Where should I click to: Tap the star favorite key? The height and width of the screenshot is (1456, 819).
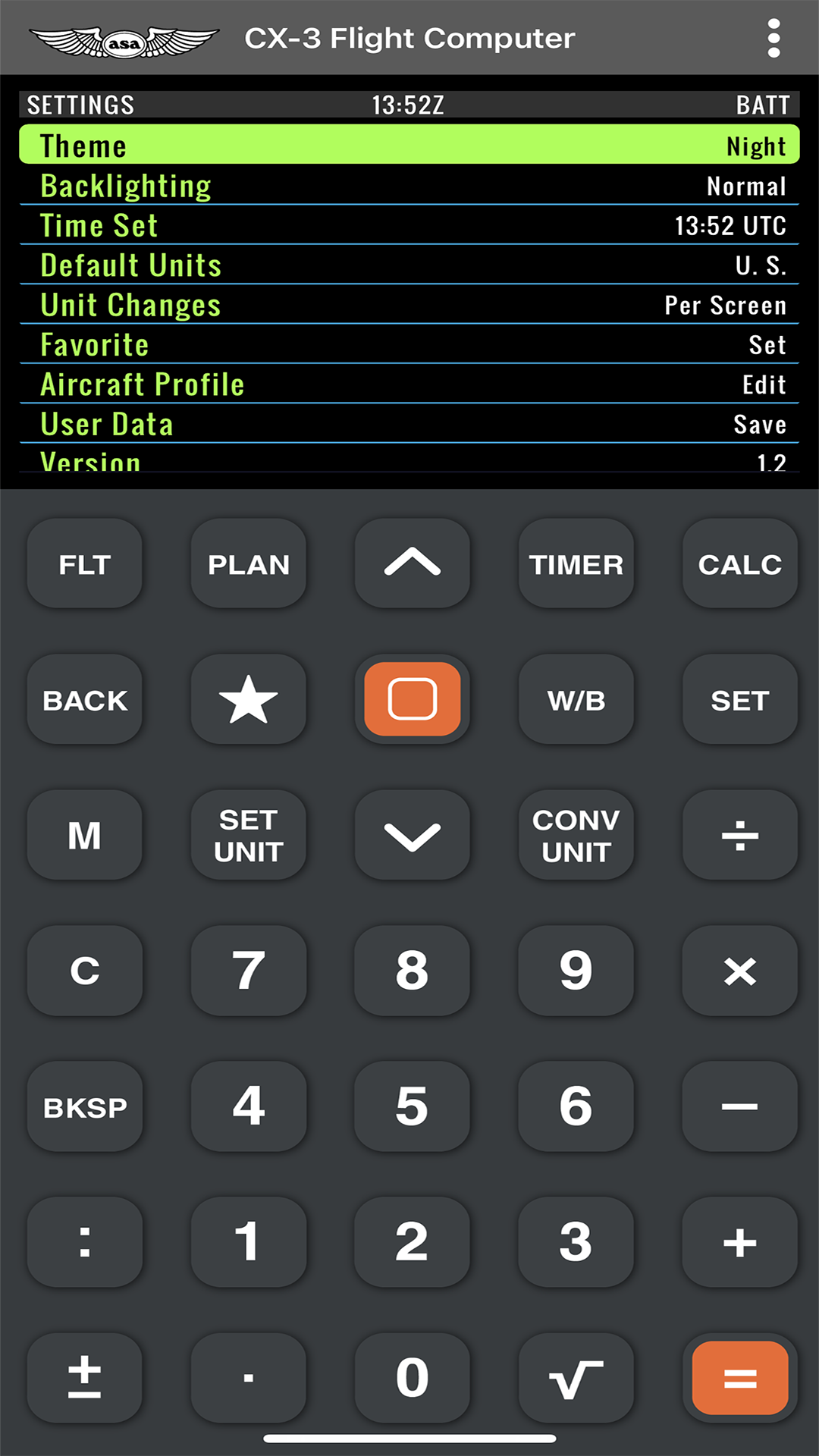[x=249, y=700]
